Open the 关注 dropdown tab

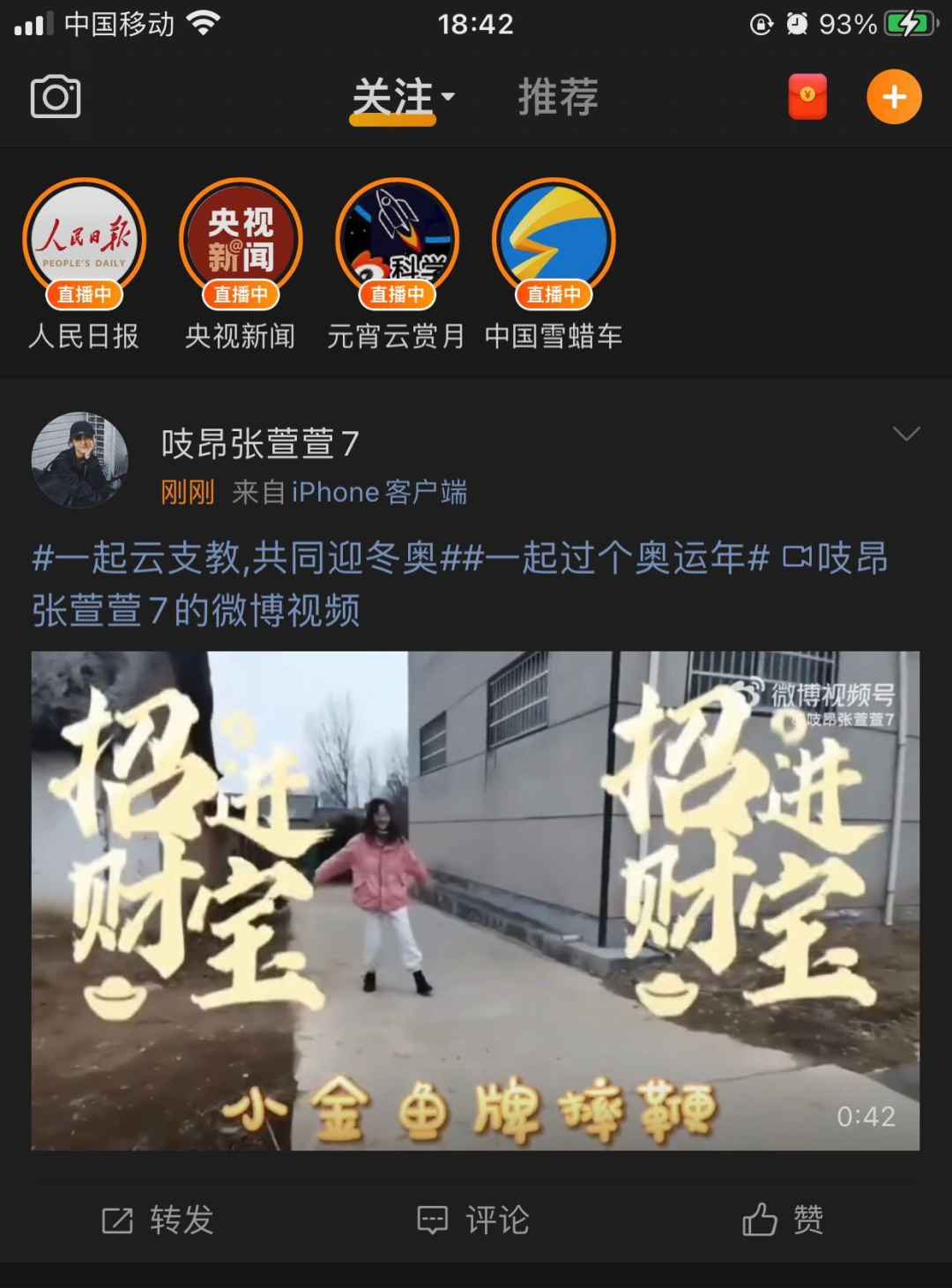(403, 97)
